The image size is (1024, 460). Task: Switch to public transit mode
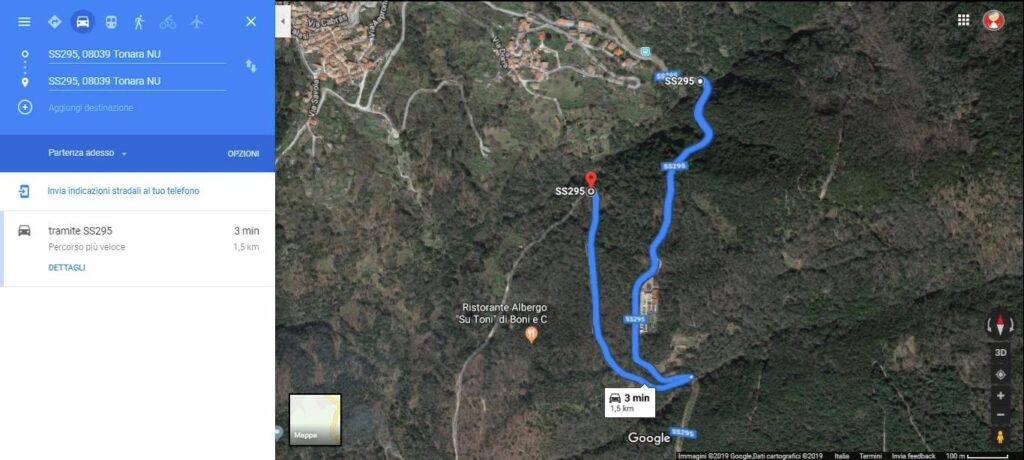110,21
